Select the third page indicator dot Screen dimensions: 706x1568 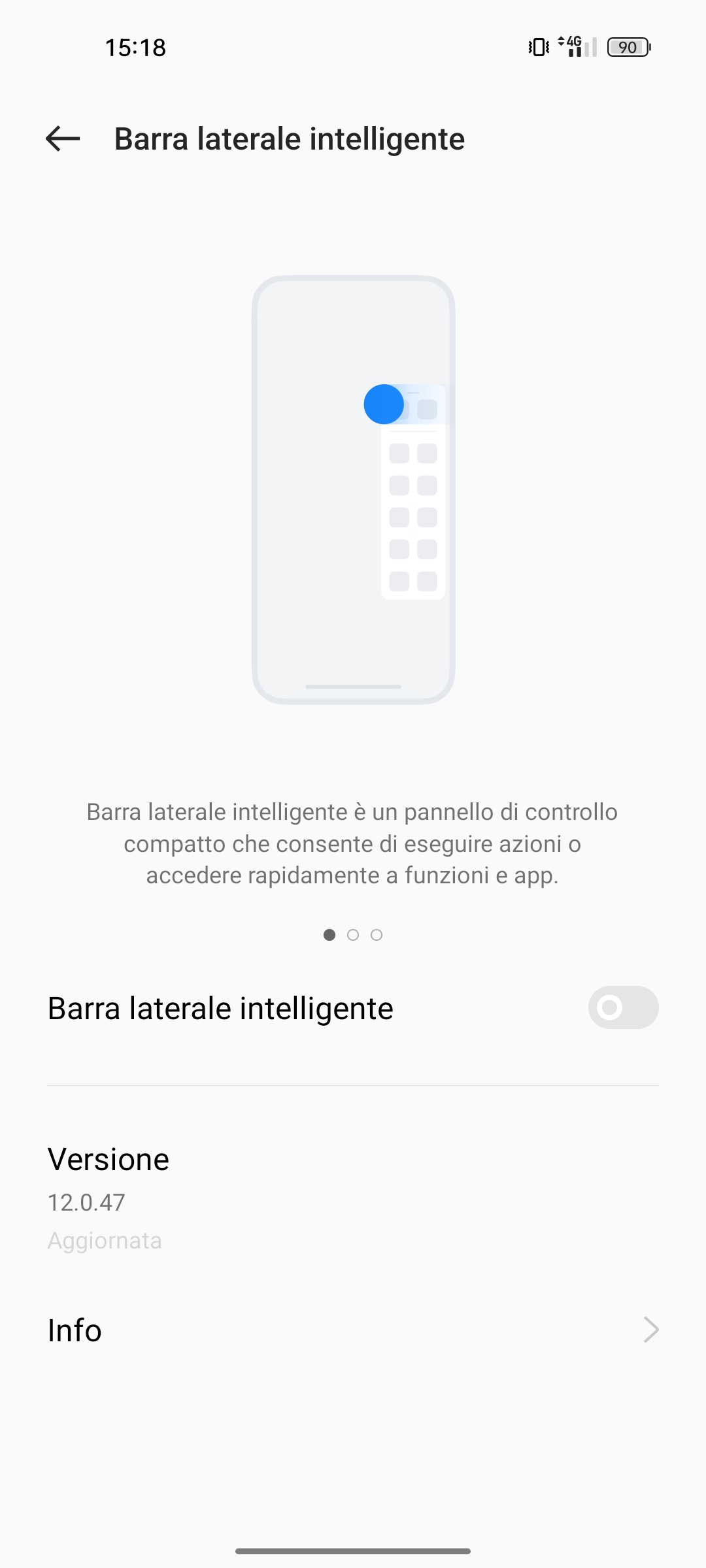pos(377,935)
